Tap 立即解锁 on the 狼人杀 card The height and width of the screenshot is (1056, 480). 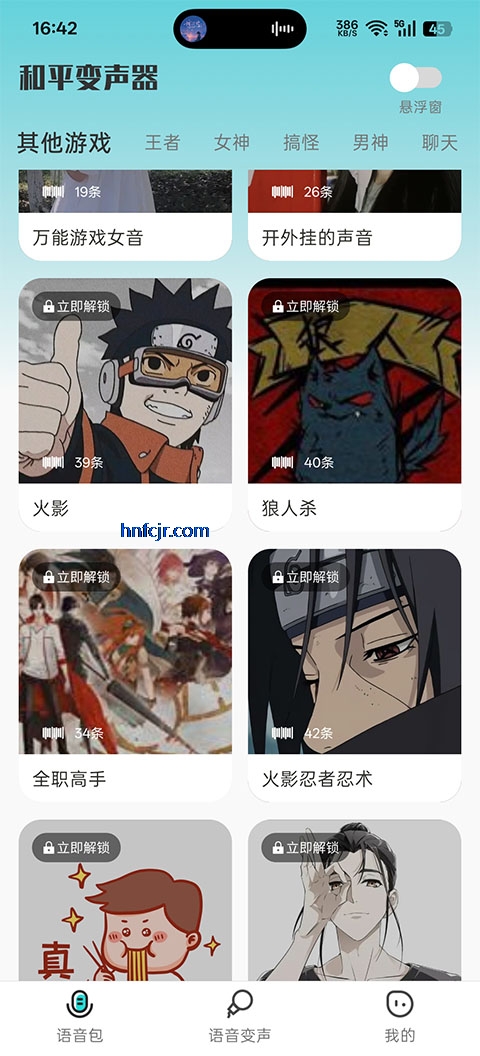click(306, 306)
